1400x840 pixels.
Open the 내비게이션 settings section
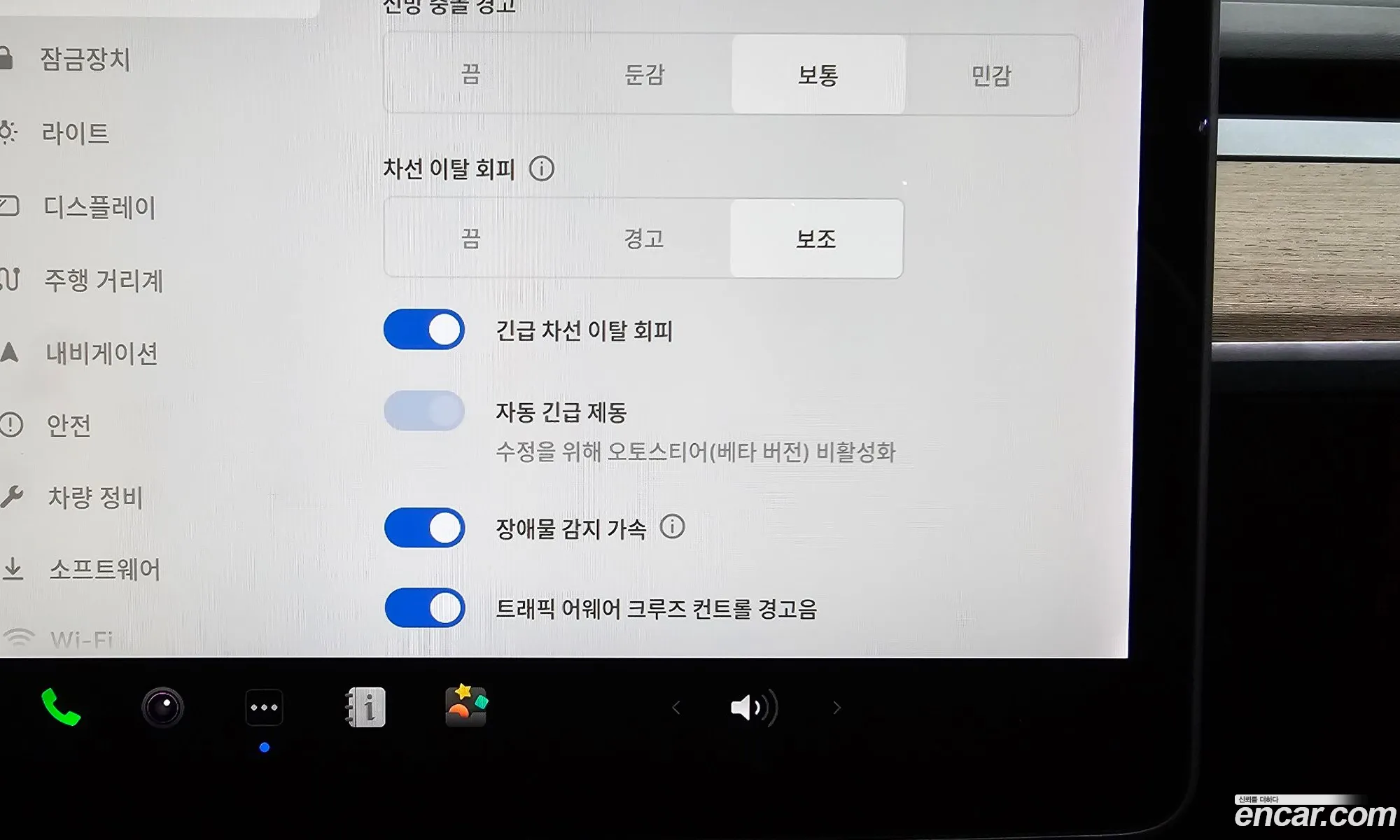pyautogui.click(x=101, y=353)
